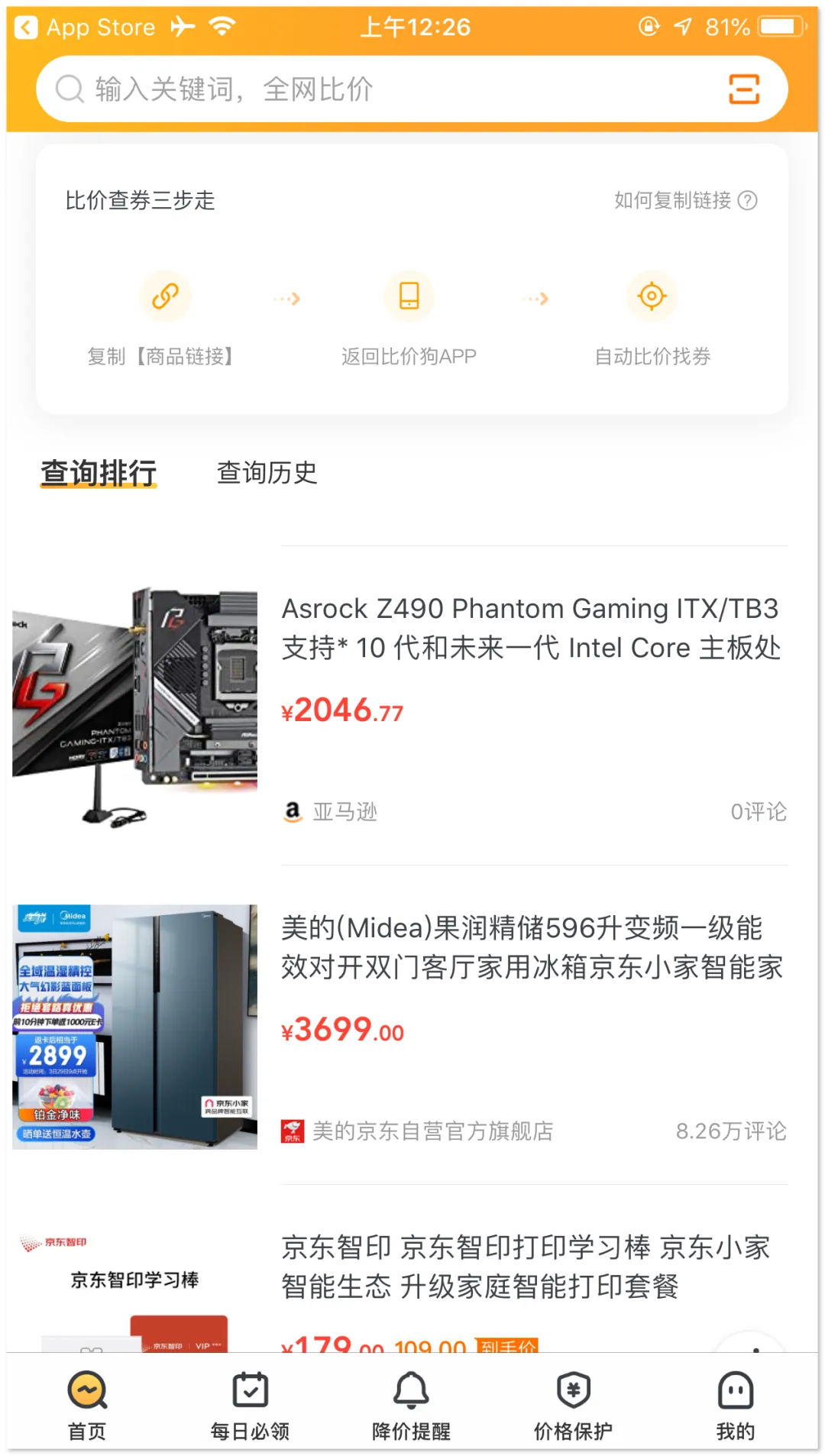Open Asrock Z490 Phantom Gaming motherboard listing
825x1456 pixels.
(530, 628)
